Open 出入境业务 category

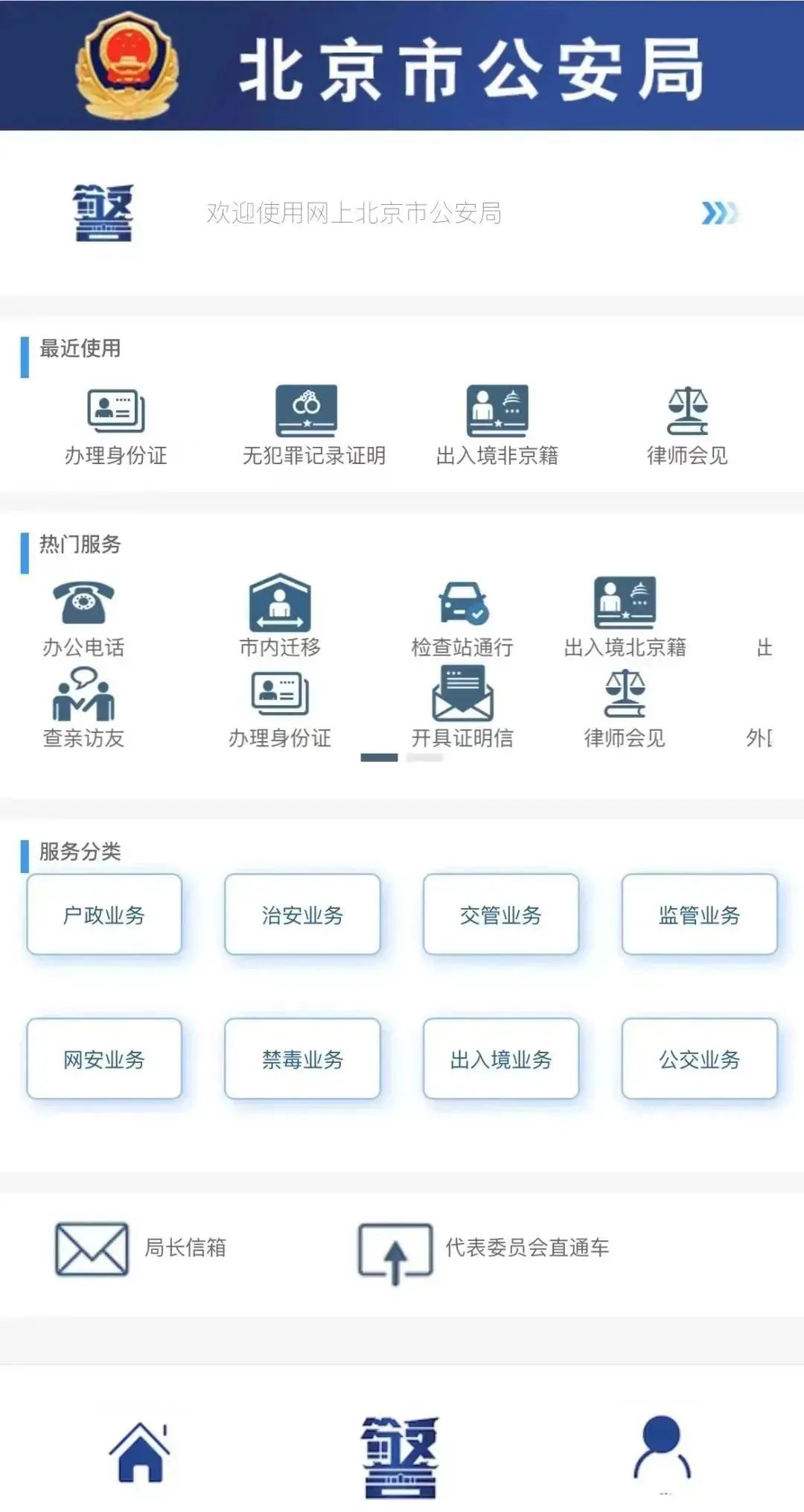pyautogui.click(x=501, y=1059)
